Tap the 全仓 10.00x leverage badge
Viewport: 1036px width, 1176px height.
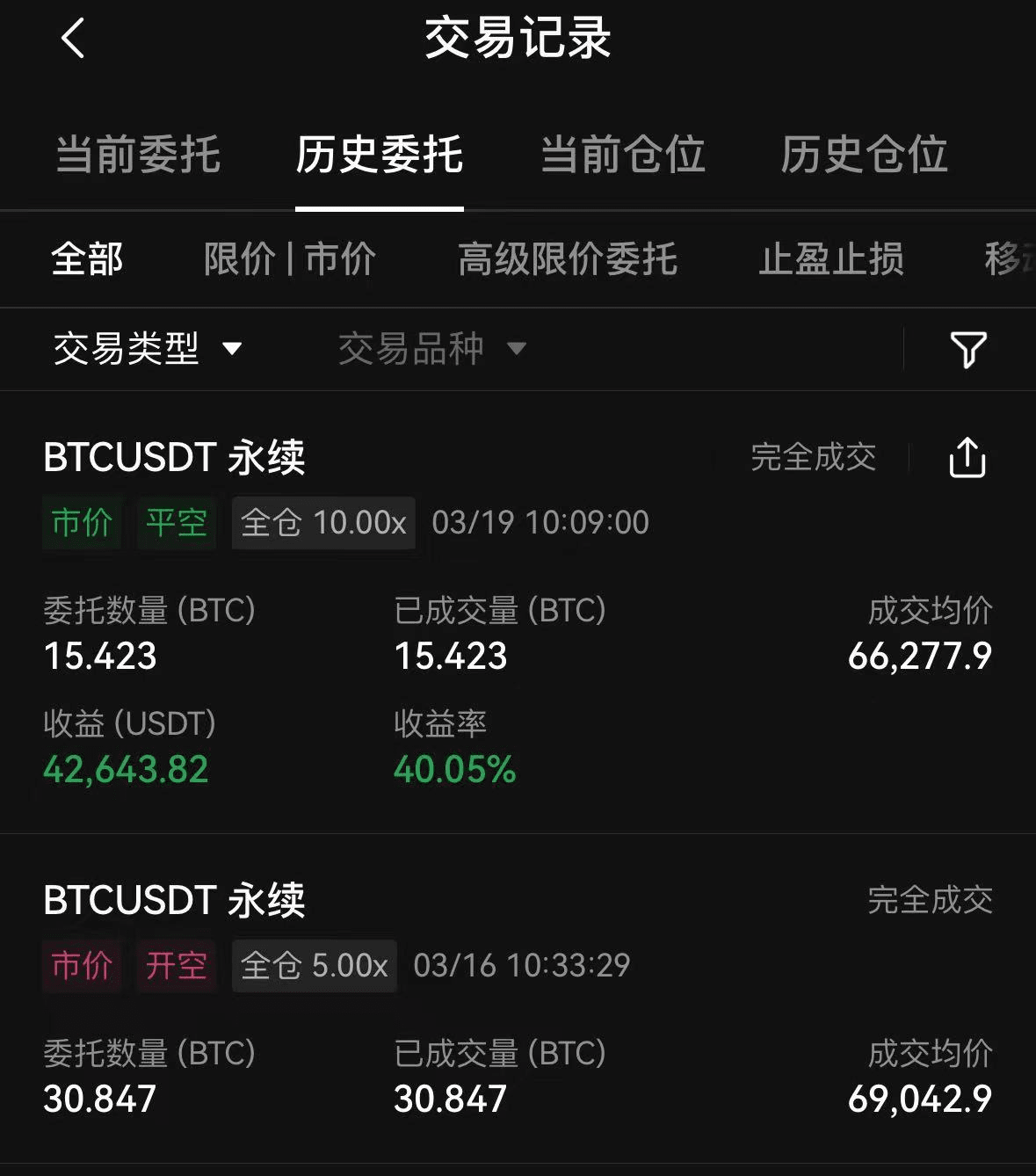tap(322, 523)
